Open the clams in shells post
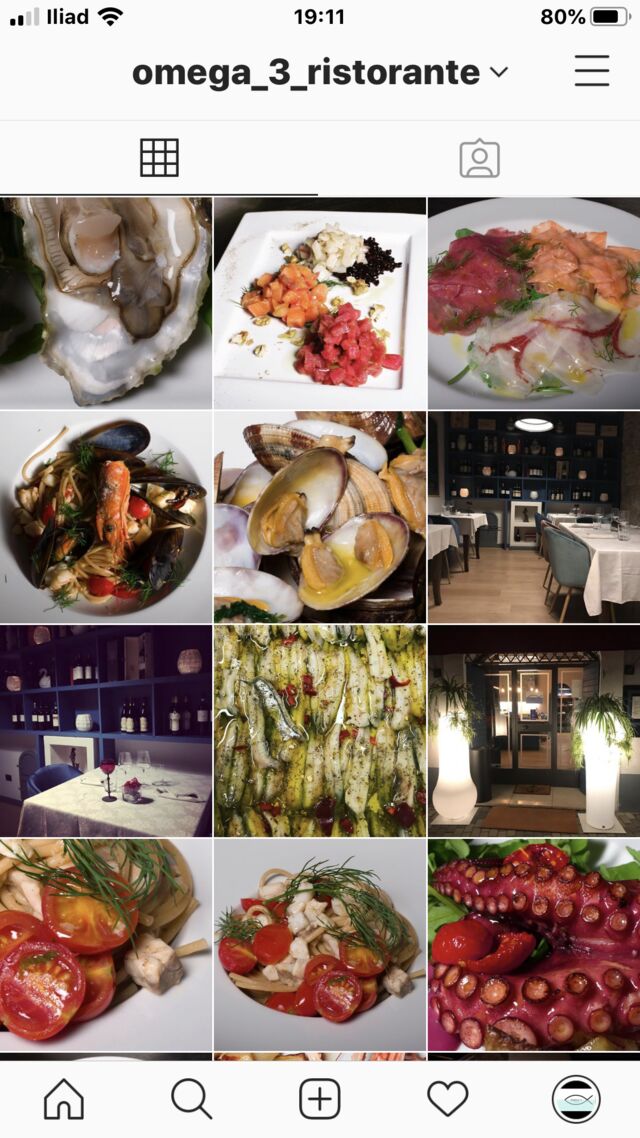Viewport: 640px width, 1138px height. tap(320, 517)
